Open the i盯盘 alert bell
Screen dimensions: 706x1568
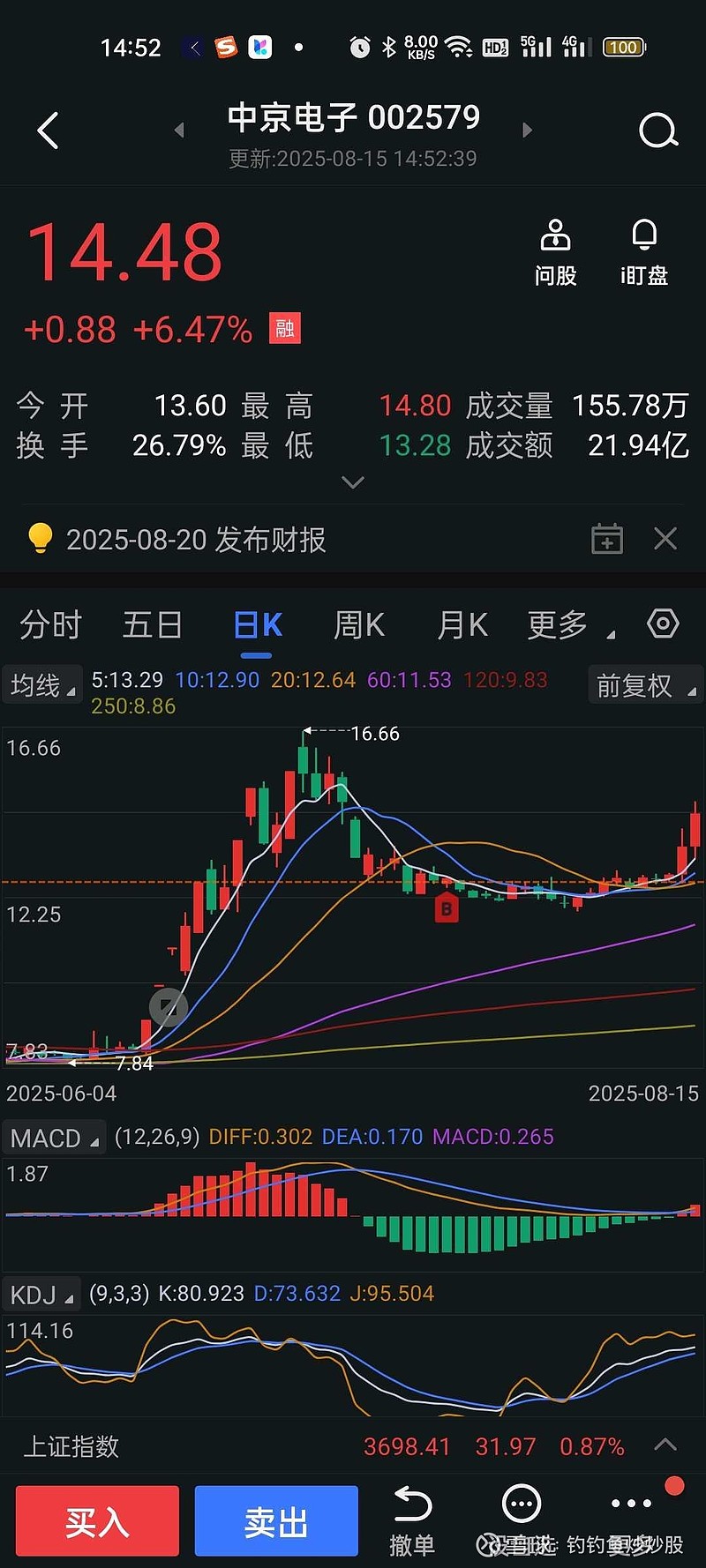pyautogui.click(x=644, y=253)
